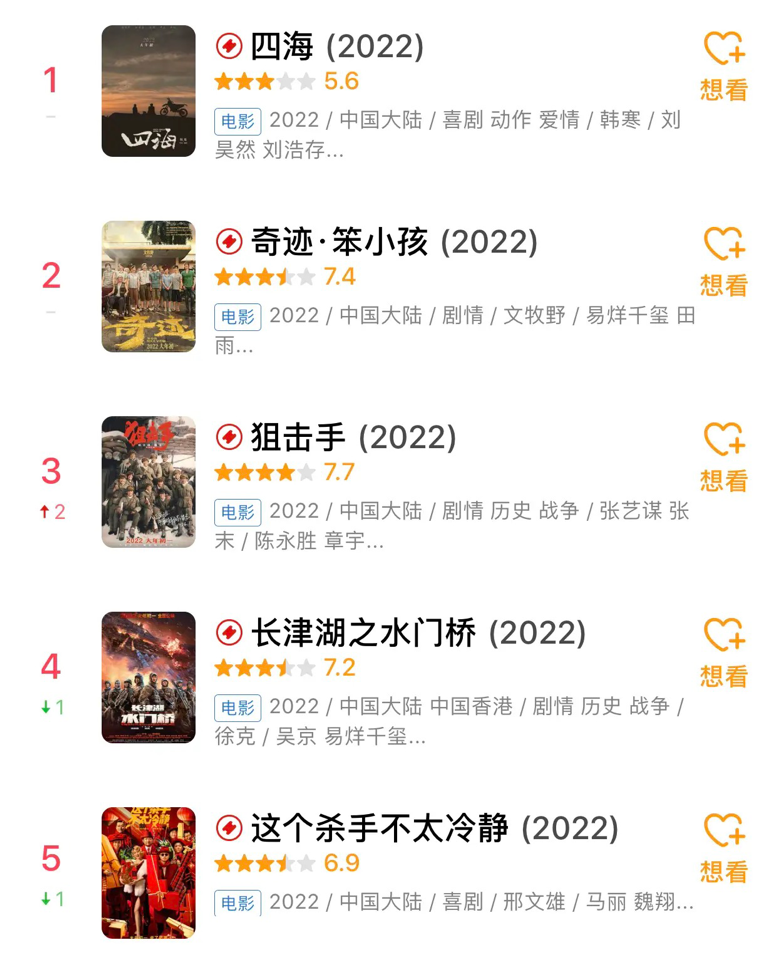
Task: Open 这个杀手不太冷静 (2022)
Action: tap(431, 828)
